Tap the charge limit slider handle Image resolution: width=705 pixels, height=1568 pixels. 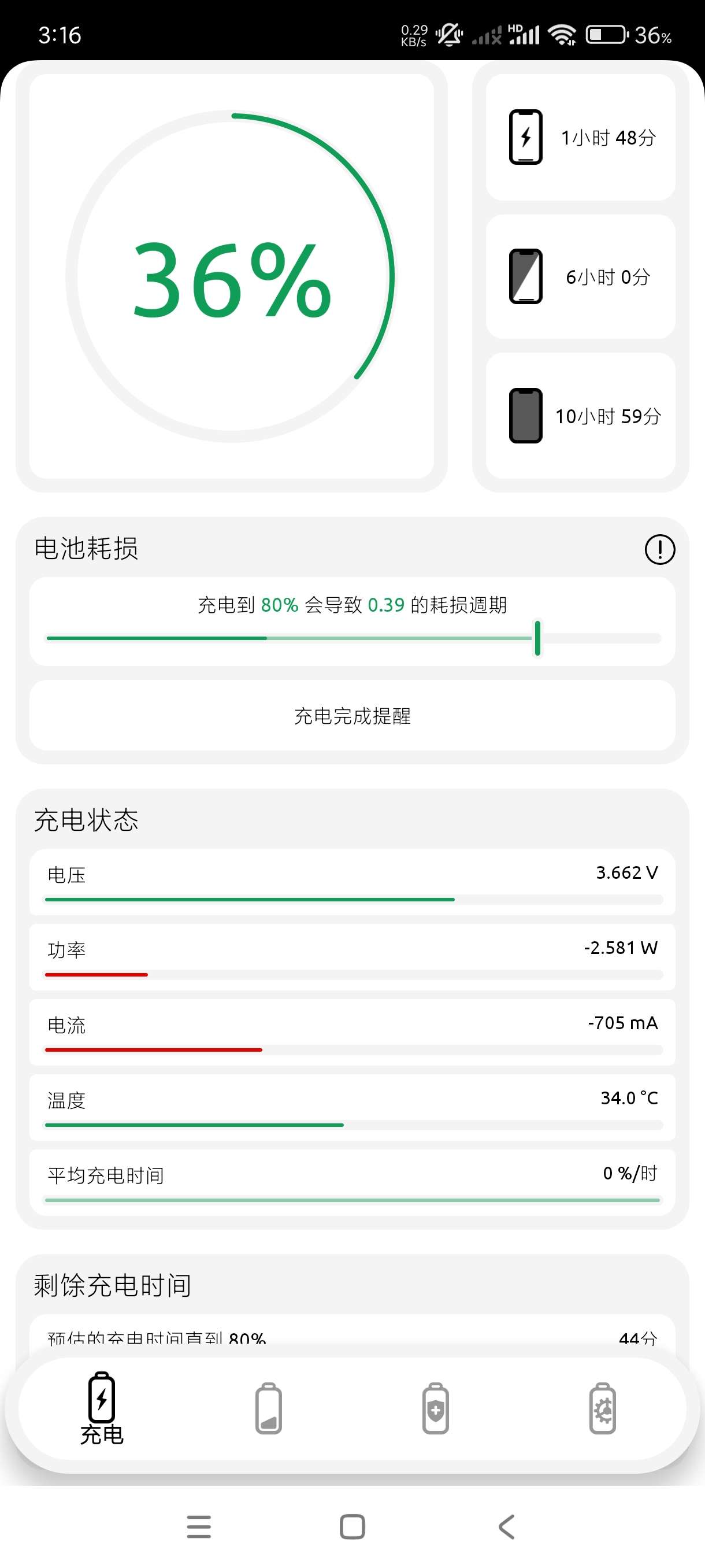[537, 638]
